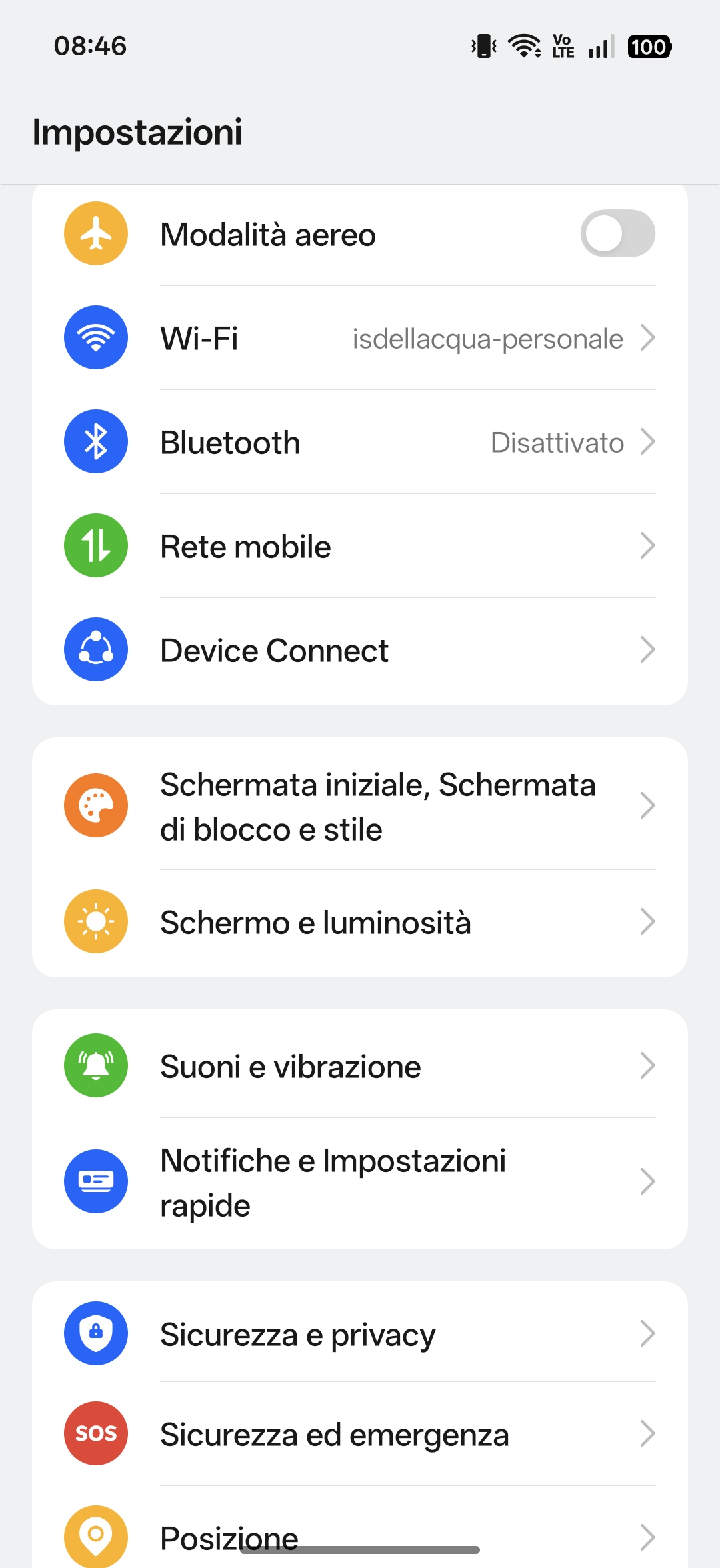Open Device Connect

click(360, 651)
